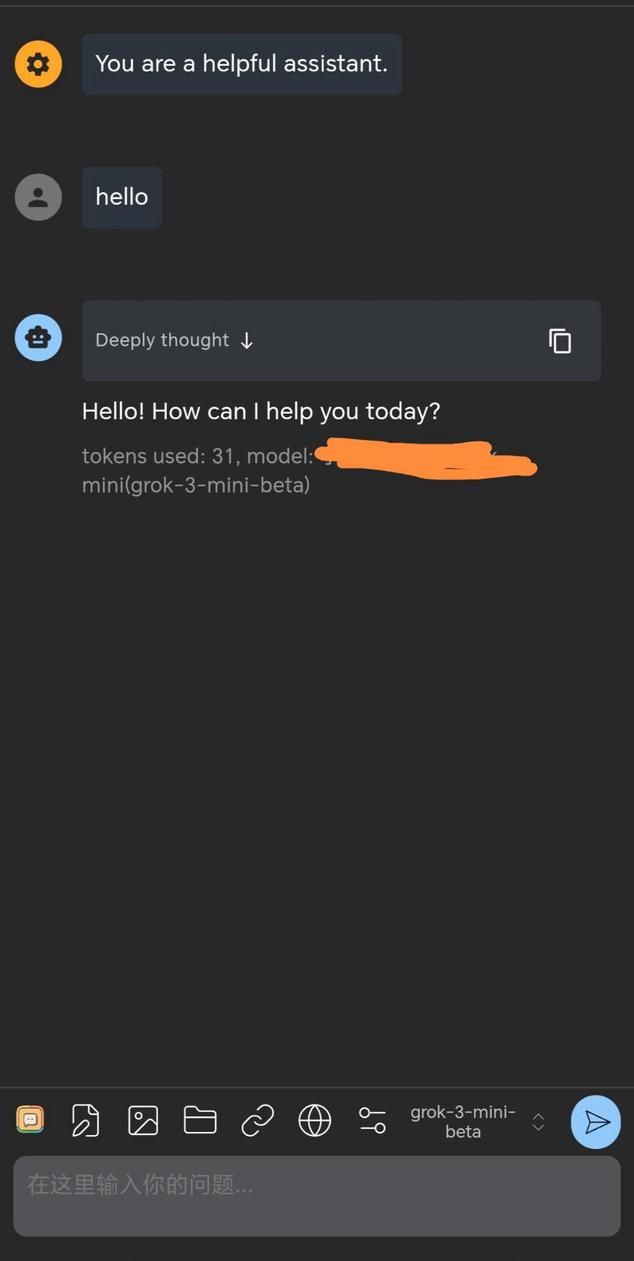Tap the system prompt bubble

[x=241, y=64]
